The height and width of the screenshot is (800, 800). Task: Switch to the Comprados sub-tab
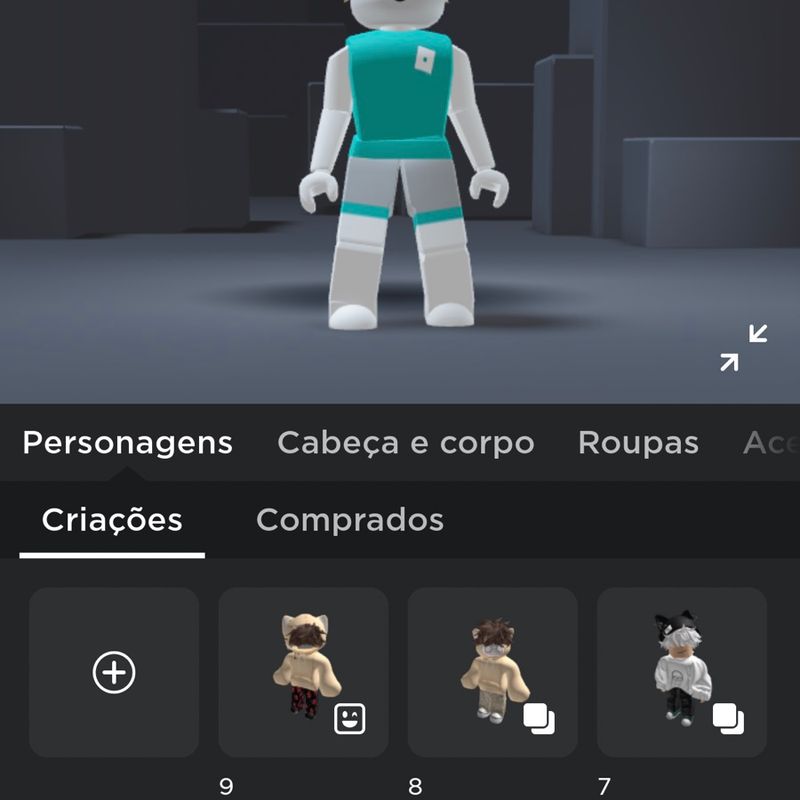pos(350,520)
